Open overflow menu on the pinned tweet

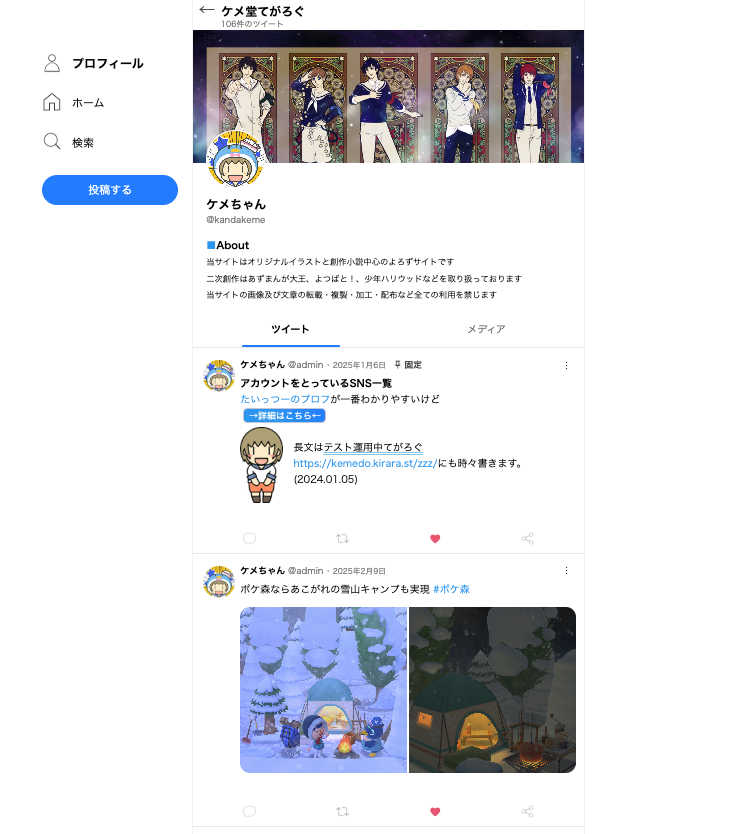[566, 366]
